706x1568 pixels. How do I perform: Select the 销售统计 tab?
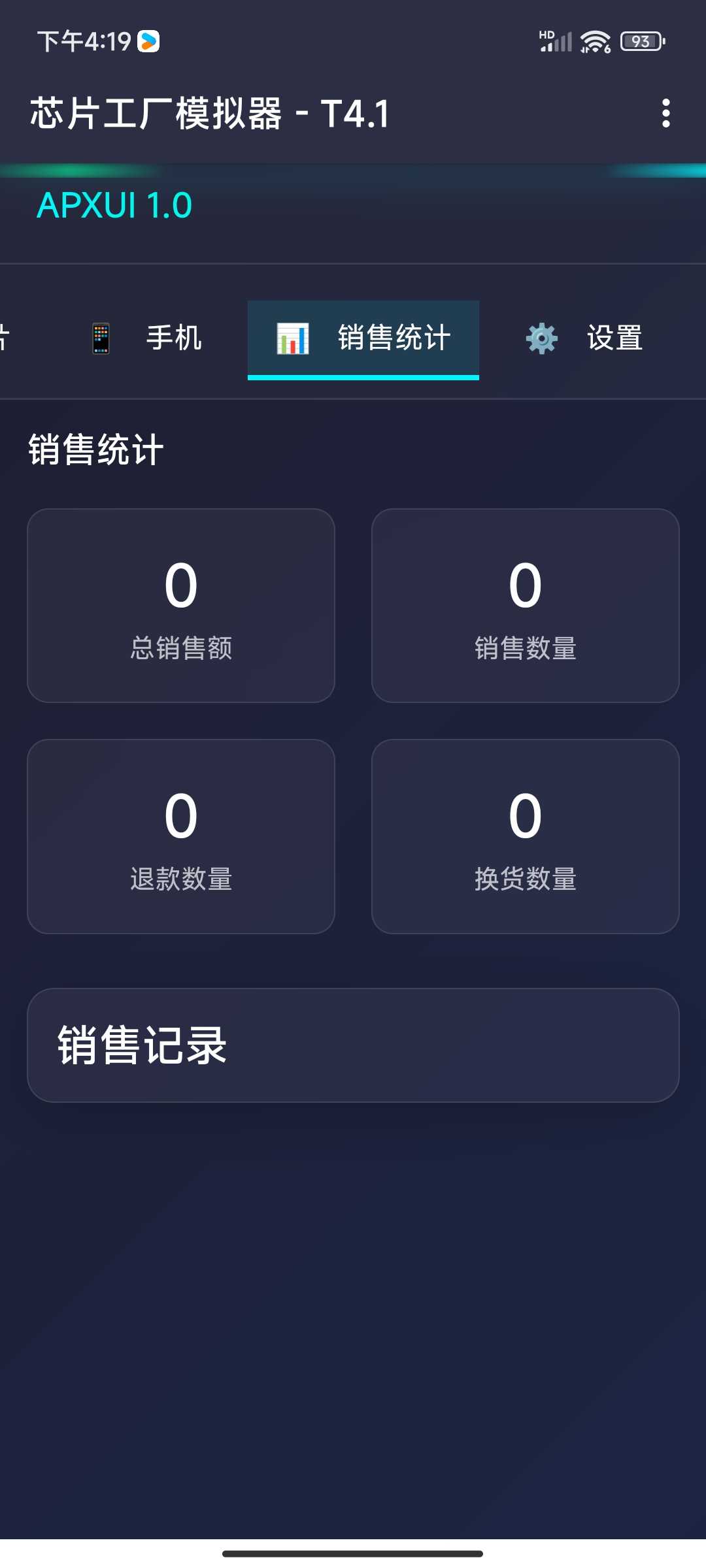[363, 338]
